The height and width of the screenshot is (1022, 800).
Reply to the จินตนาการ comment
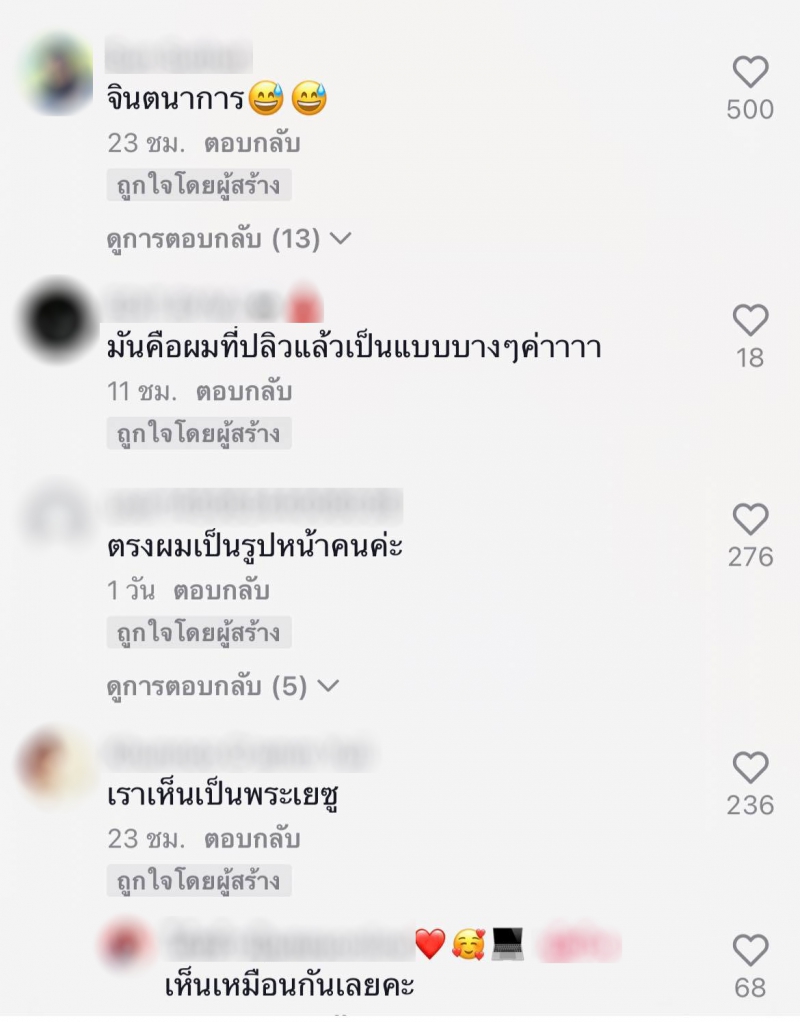(252, 143)
